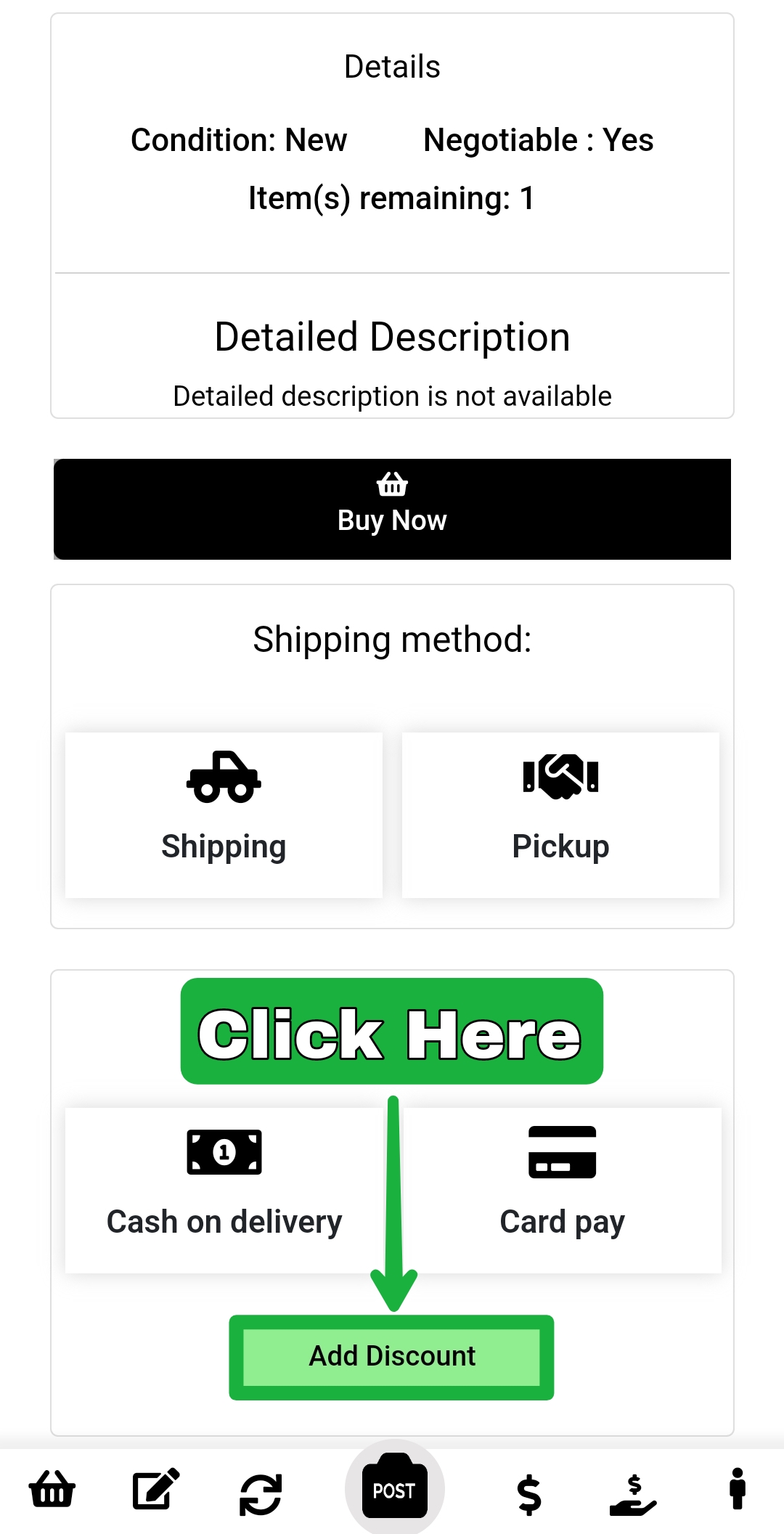Choose the Pickup option
Screen dimensions: 784x1534
pos(560,815)
